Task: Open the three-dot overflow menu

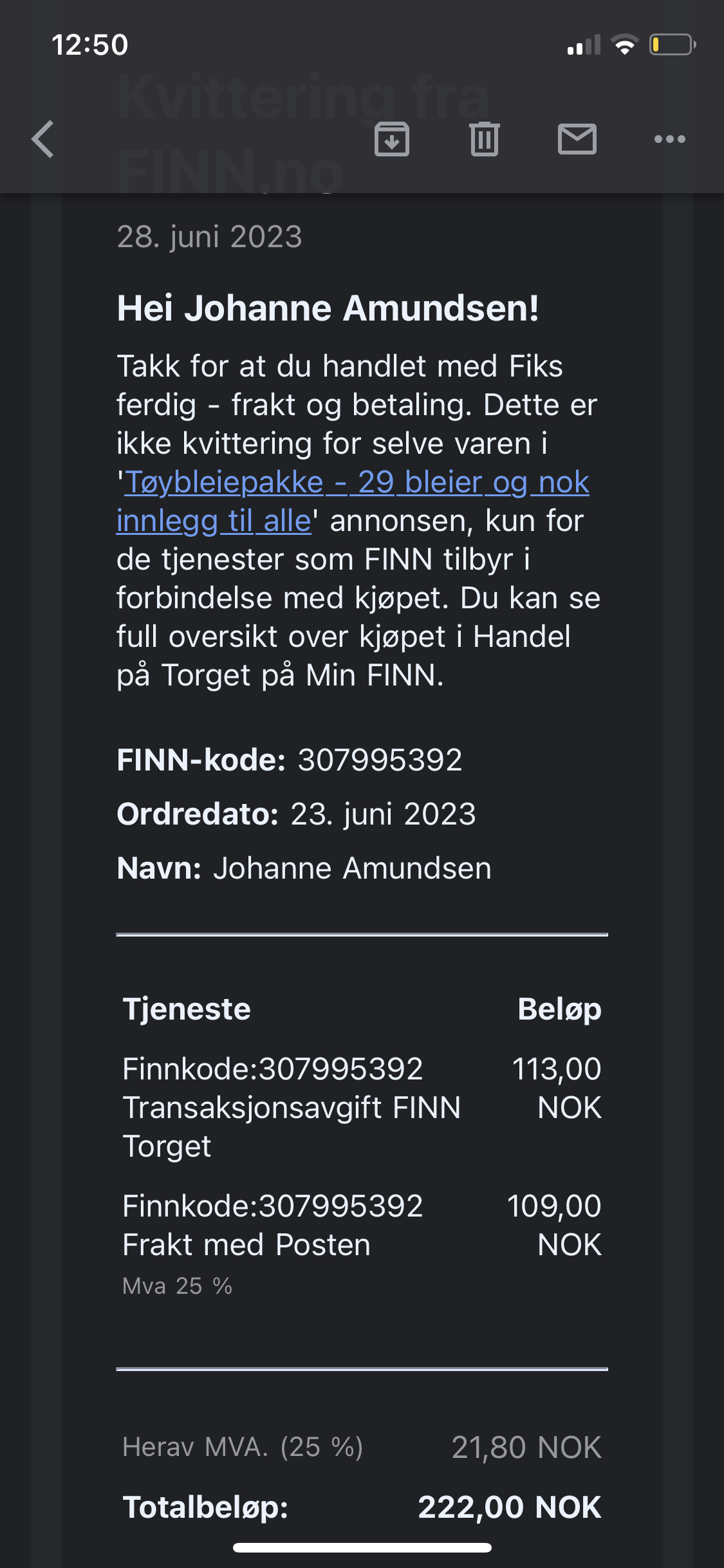Action: pos(670,139)
